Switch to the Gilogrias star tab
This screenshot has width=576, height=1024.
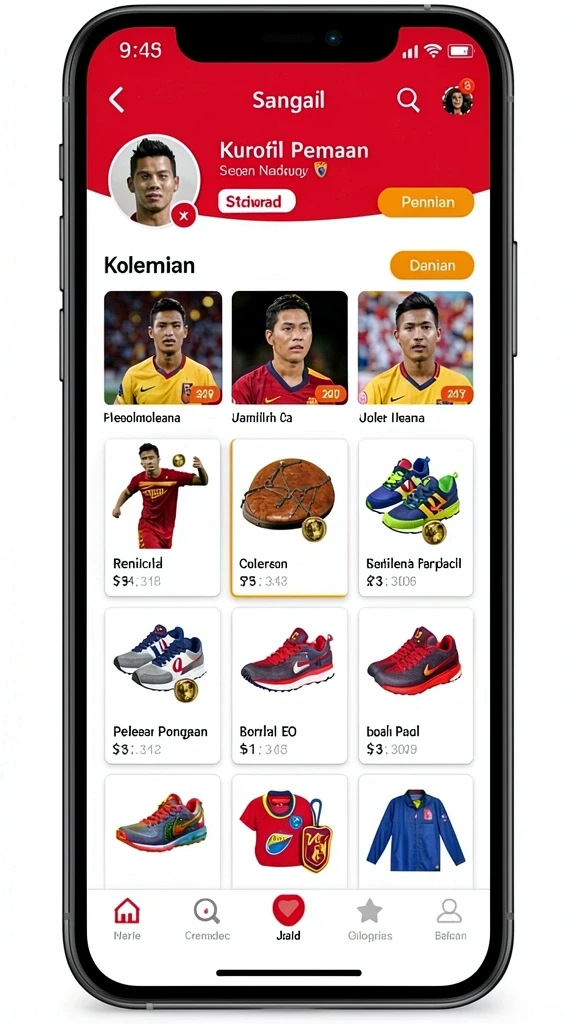pyautogui.click(x=370, y=918)
